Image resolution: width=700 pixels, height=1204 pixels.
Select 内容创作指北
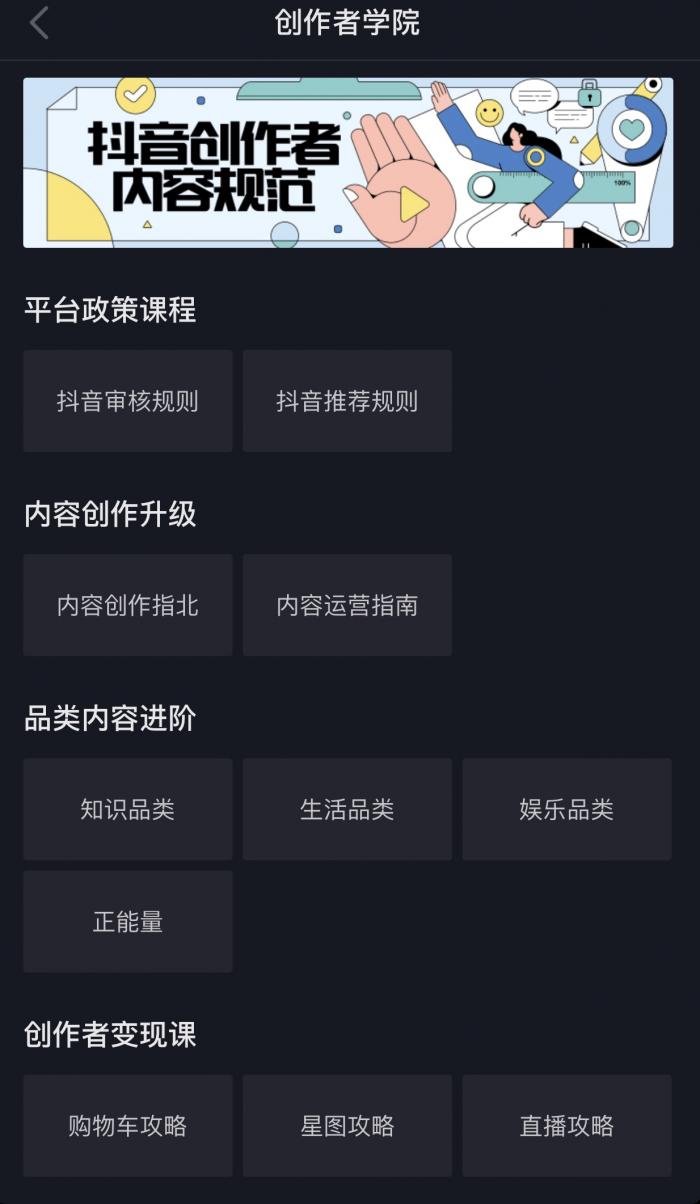click(x=128, y=605)
